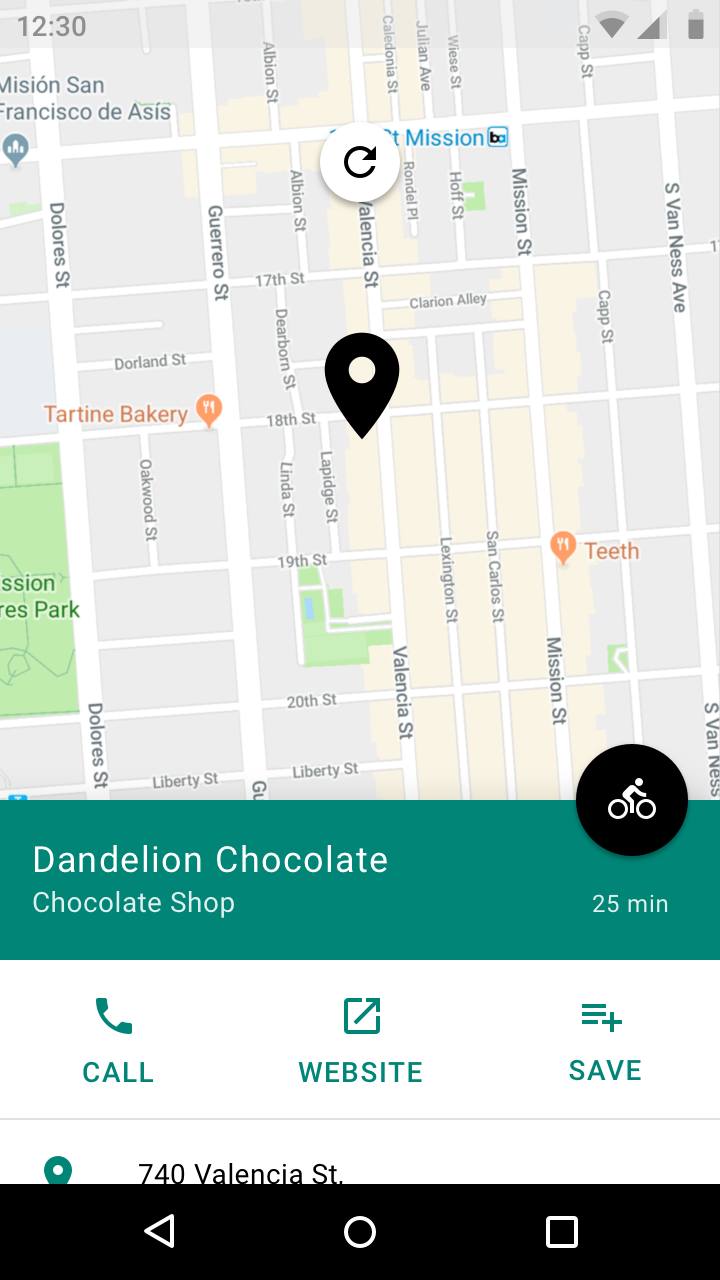720x1280 pixels.
Task: Select the black location pin on the map
Action: point(362,385)
